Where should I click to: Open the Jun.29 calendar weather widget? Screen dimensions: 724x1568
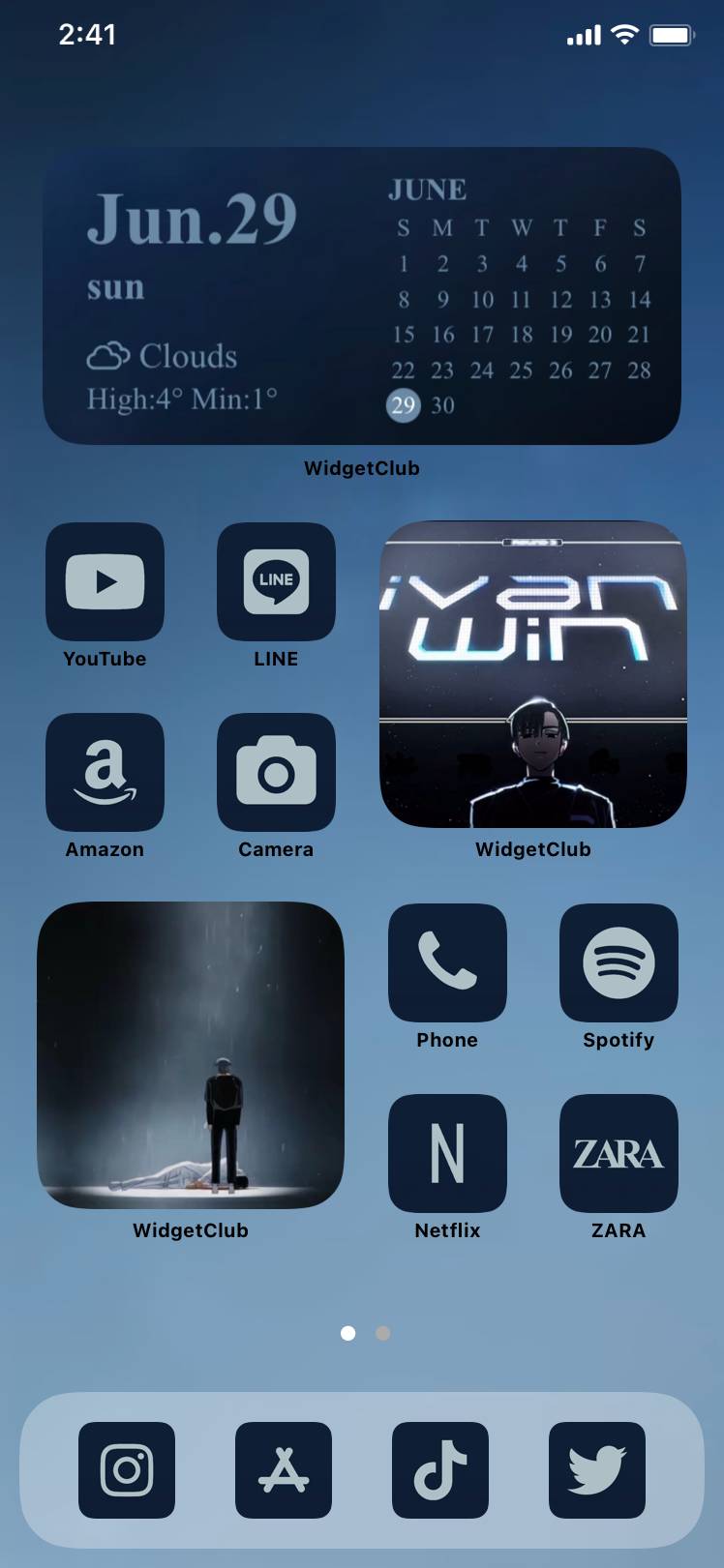(362, 296)
